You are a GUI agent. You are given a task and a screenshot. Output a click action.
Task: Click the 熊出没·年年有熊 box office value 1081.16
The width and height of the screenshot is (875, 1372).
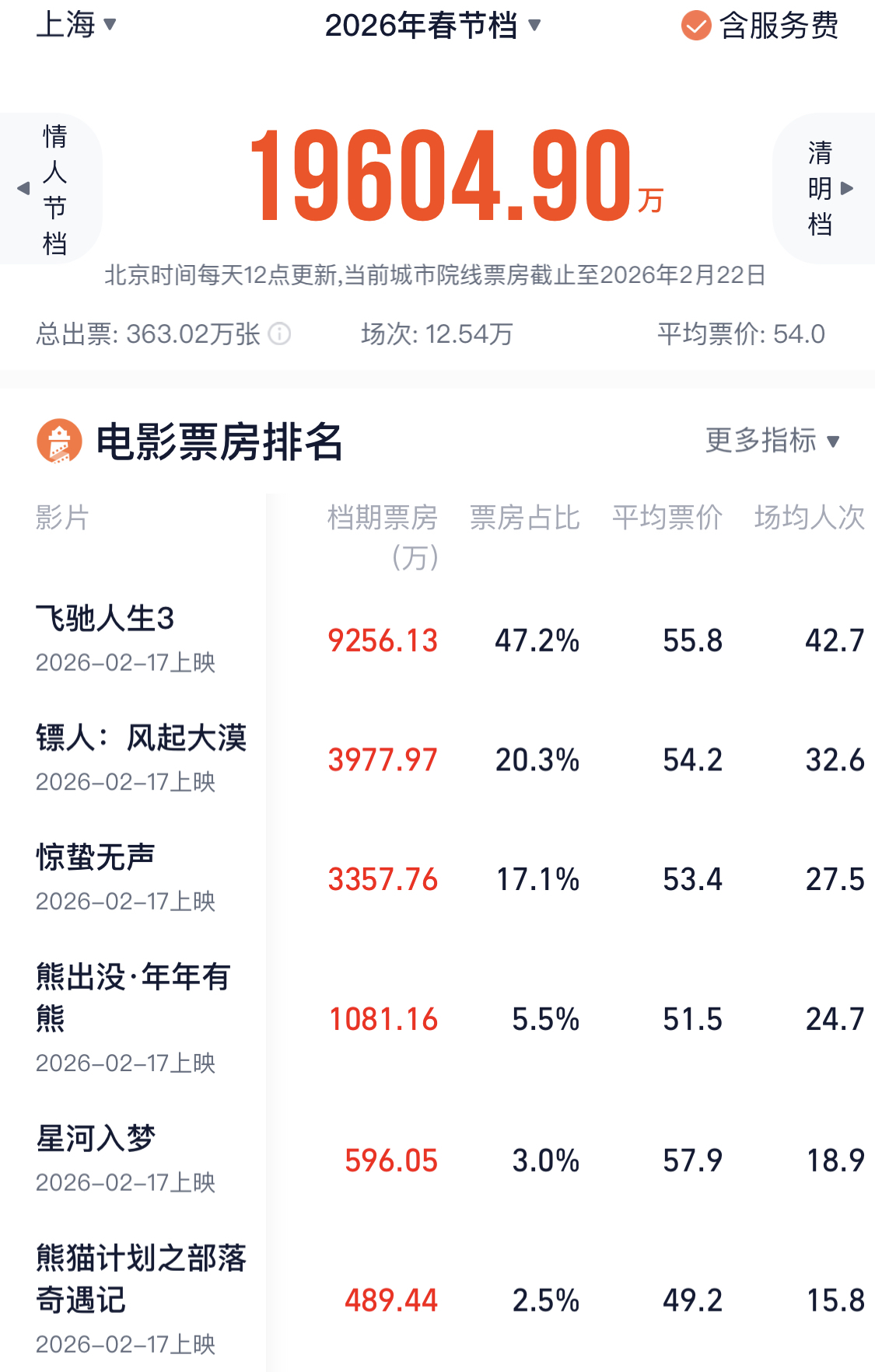click(x=384, y=1018)
